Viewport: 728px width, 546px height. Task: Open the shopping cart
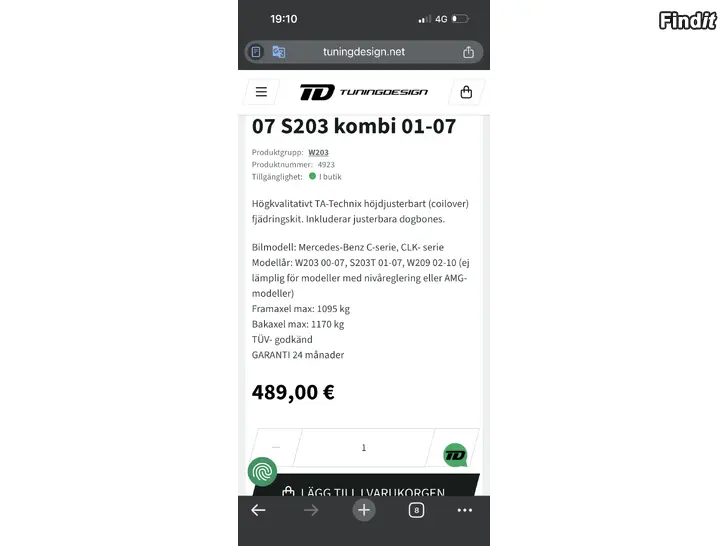[466, 92]
